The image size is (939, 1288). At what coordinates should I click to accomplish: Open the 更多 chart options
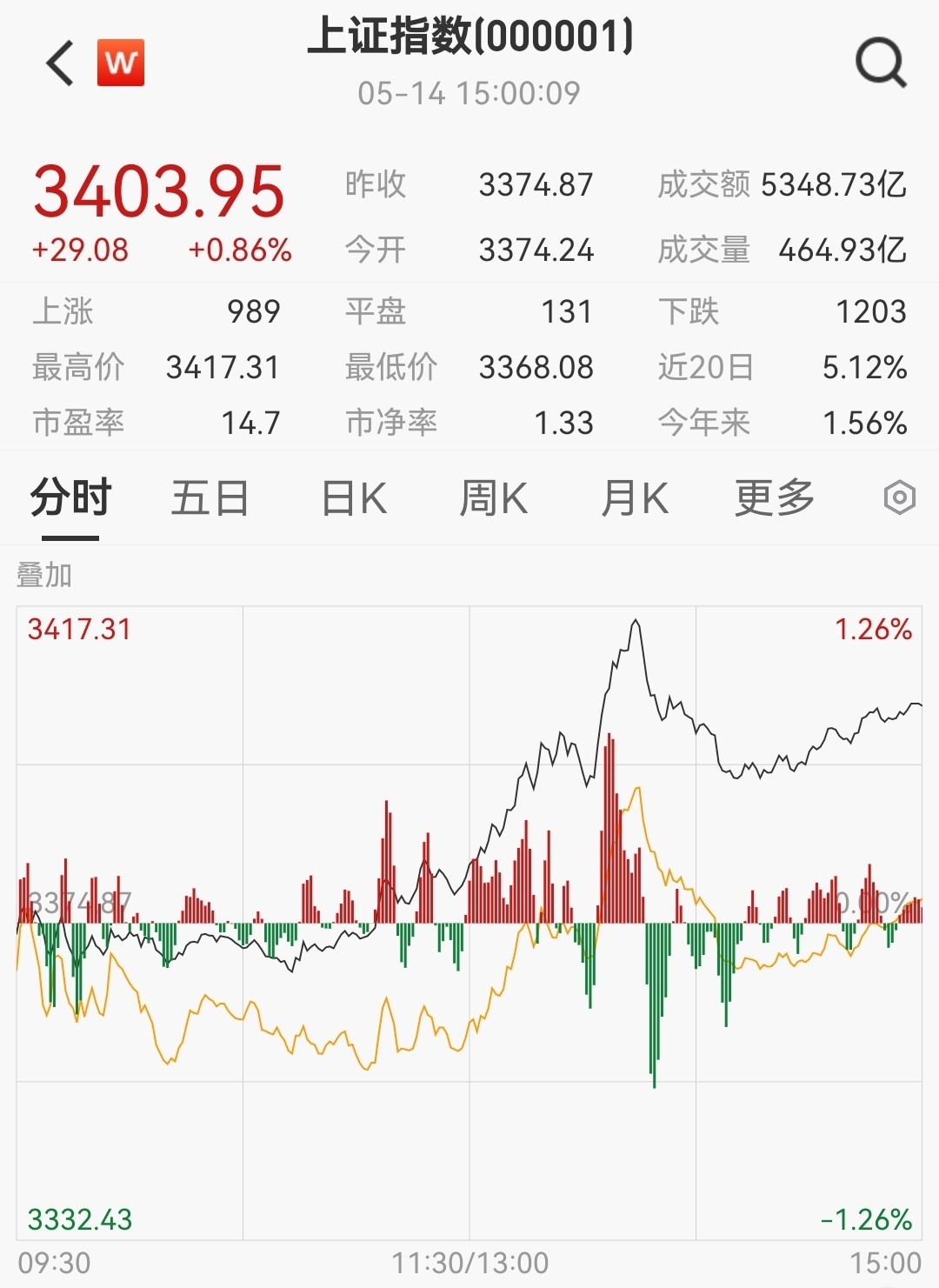[774, 499]
